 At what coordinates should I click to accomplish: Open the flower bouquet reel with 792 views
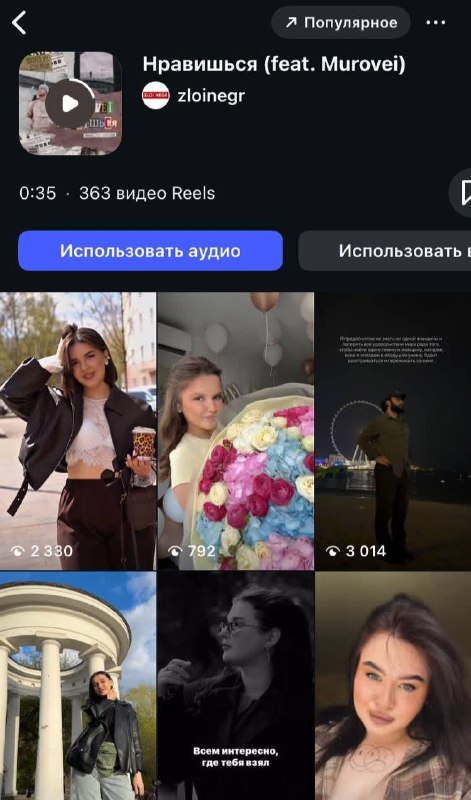(x=236, y=431)
